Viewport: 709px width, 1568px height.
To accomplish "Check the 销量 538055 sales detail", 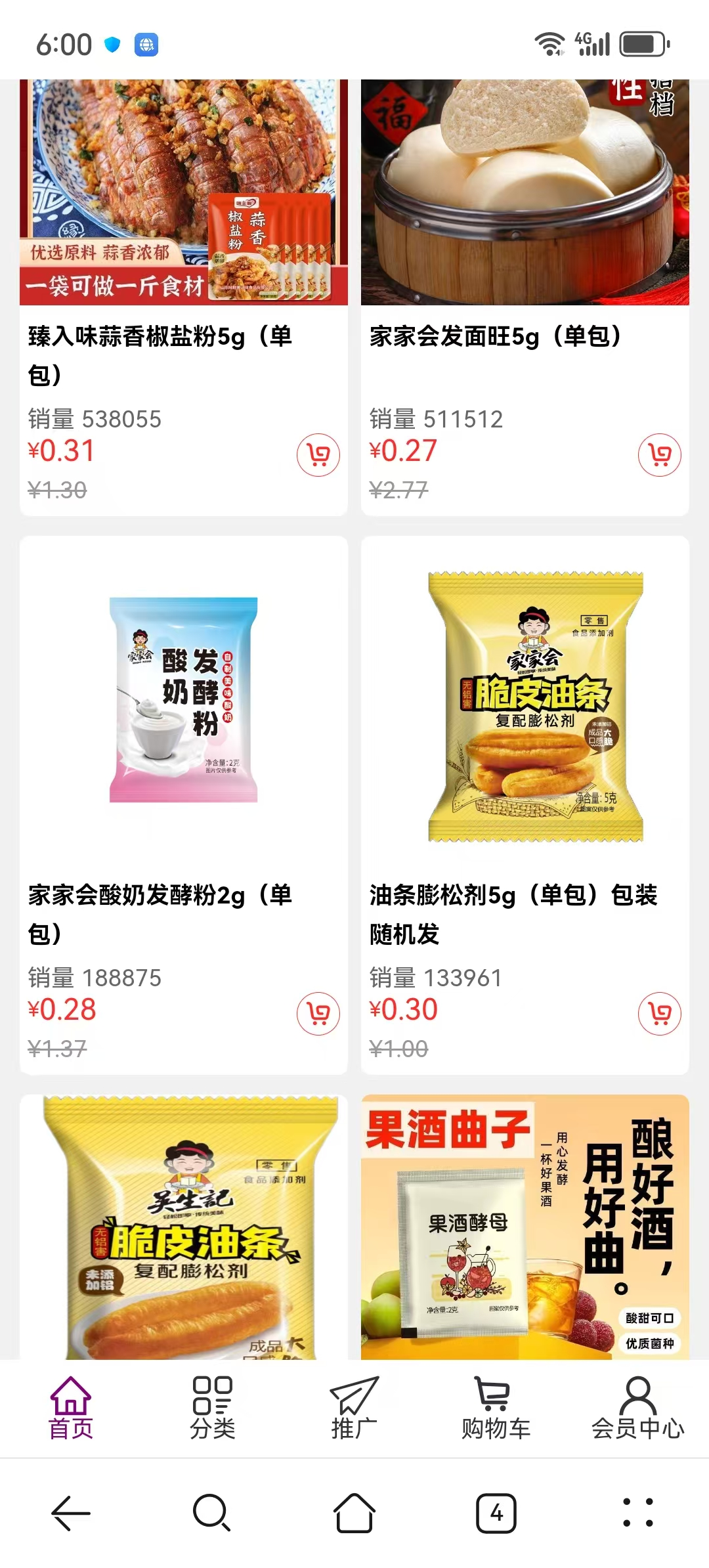I will [x=94, y=417].
